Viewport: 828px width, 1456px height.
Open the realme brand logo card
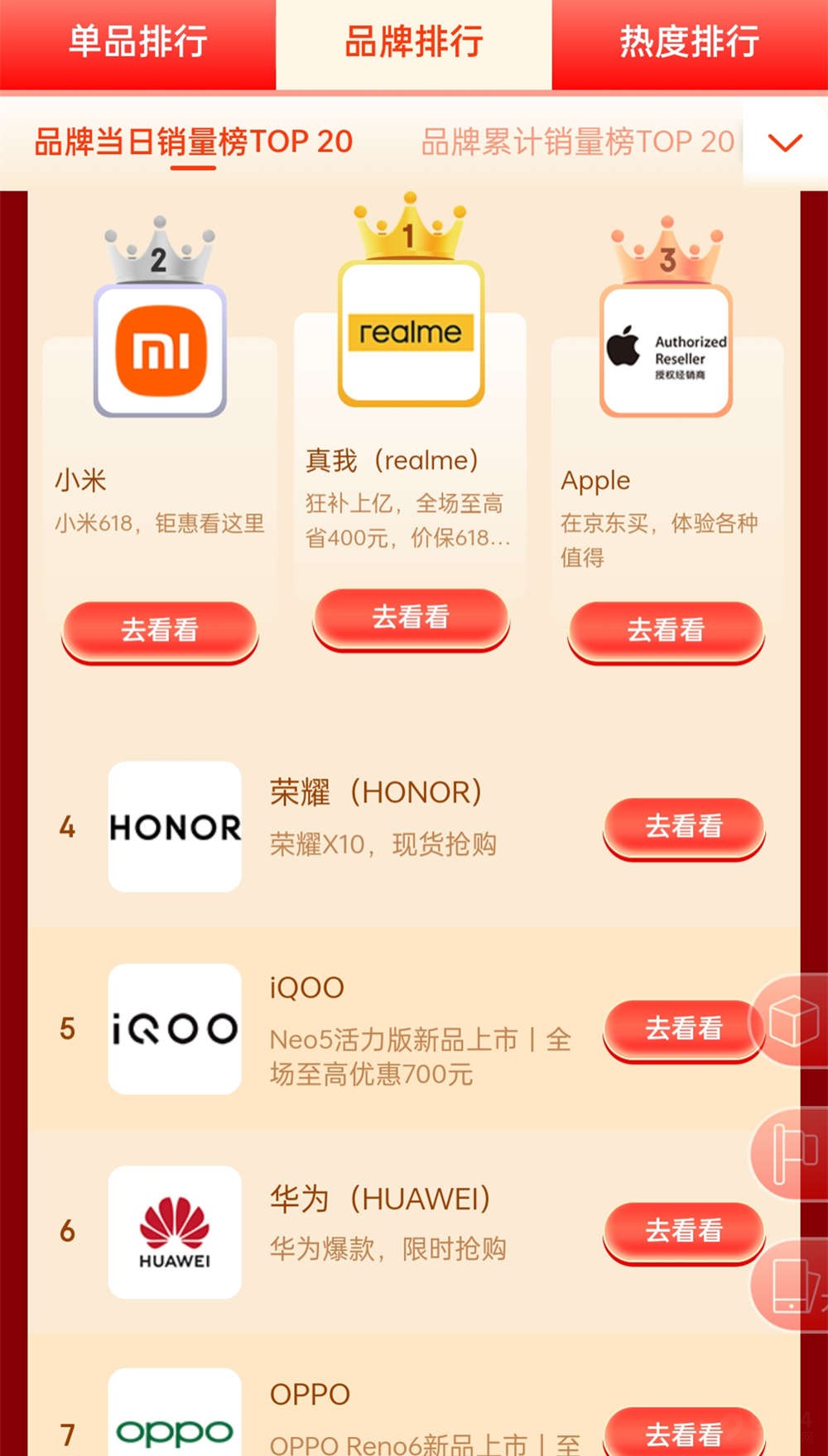pyautogui.click(x=411, y=333)
